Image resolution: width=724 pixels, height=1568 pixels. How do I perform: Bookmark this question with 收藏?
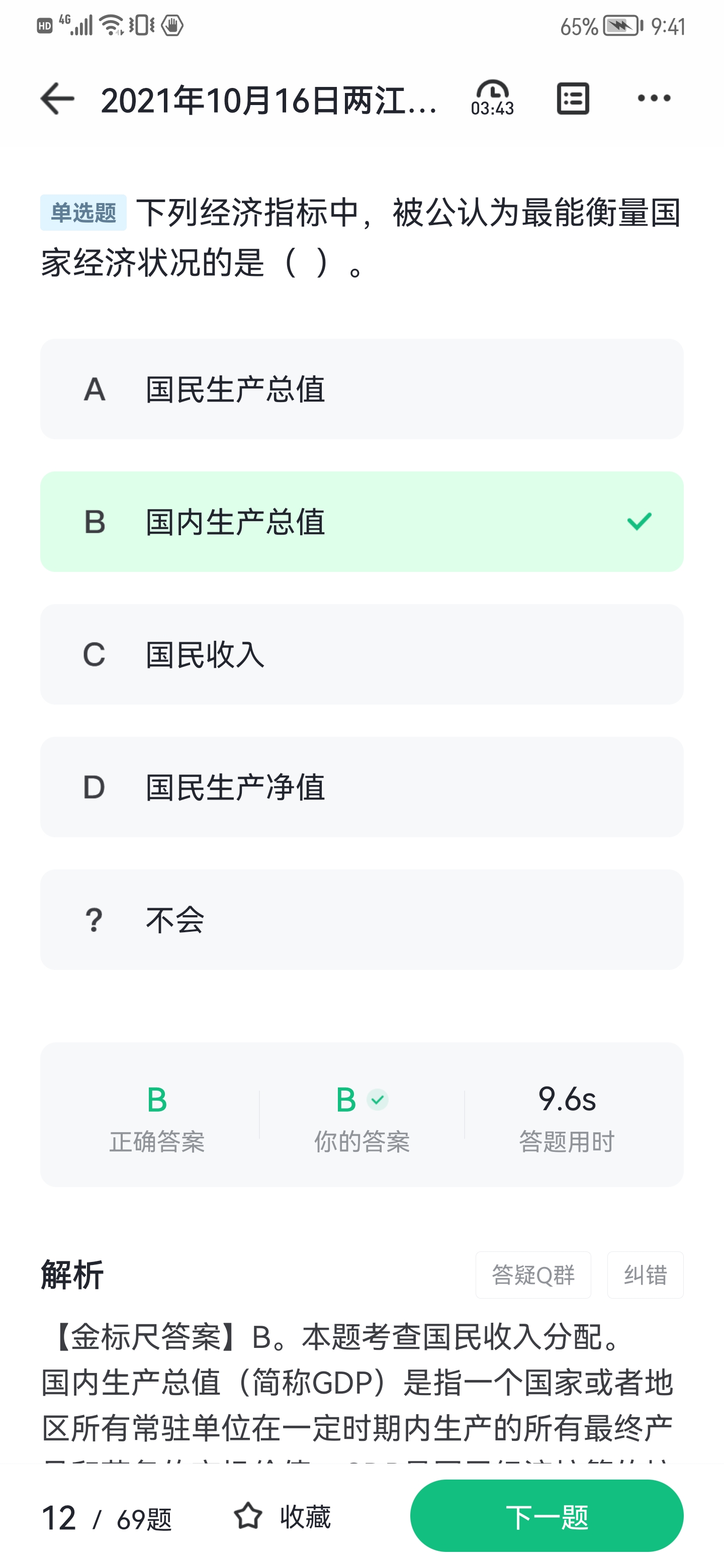(x=283, y=1516)
